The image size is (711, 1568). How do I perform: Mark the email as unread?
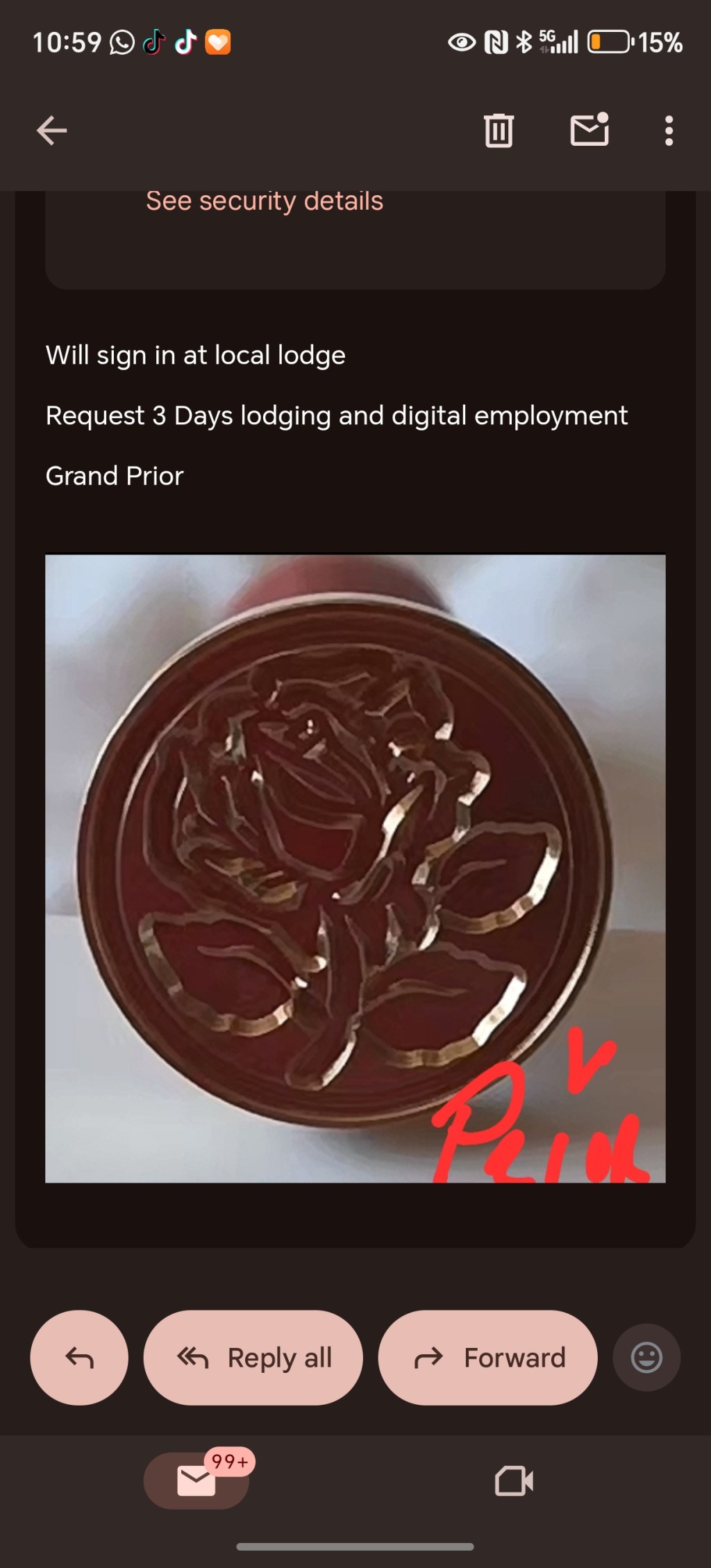pyautogui.click(x=589, y=131)
